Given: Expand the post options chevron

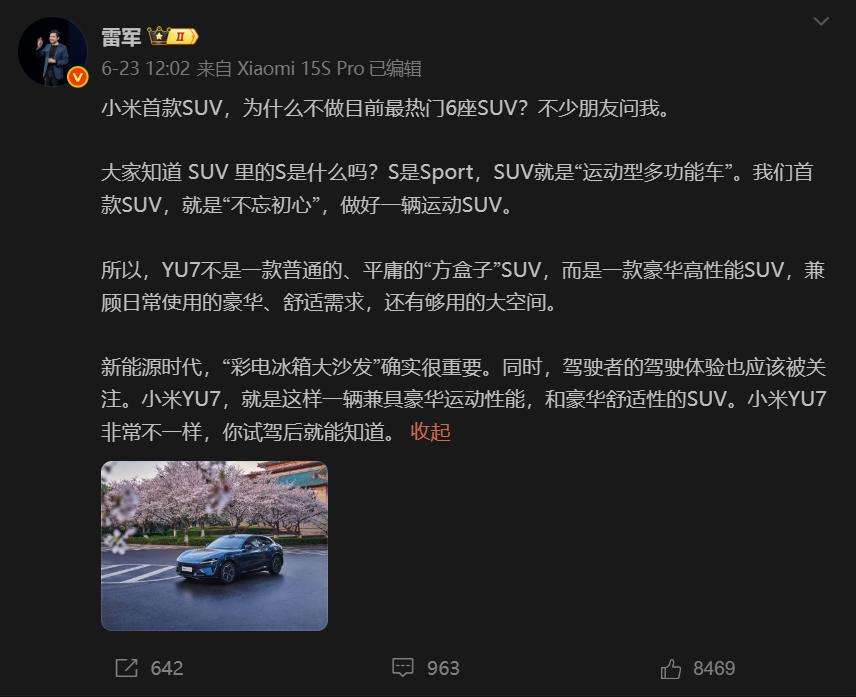Looking at the screenshot, I should click(821, 21).
